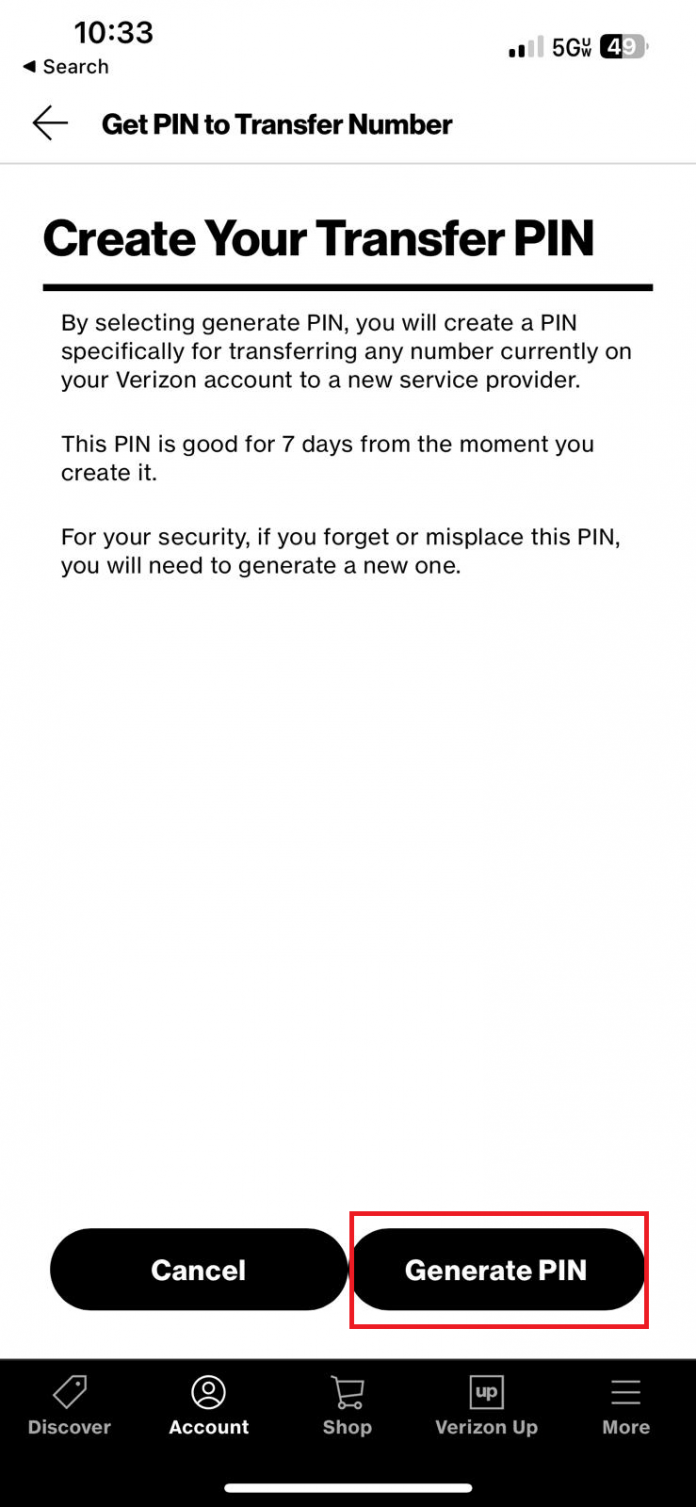Cancel the transfer PIN creation

pyautogui.click(x=198, y=1270)
